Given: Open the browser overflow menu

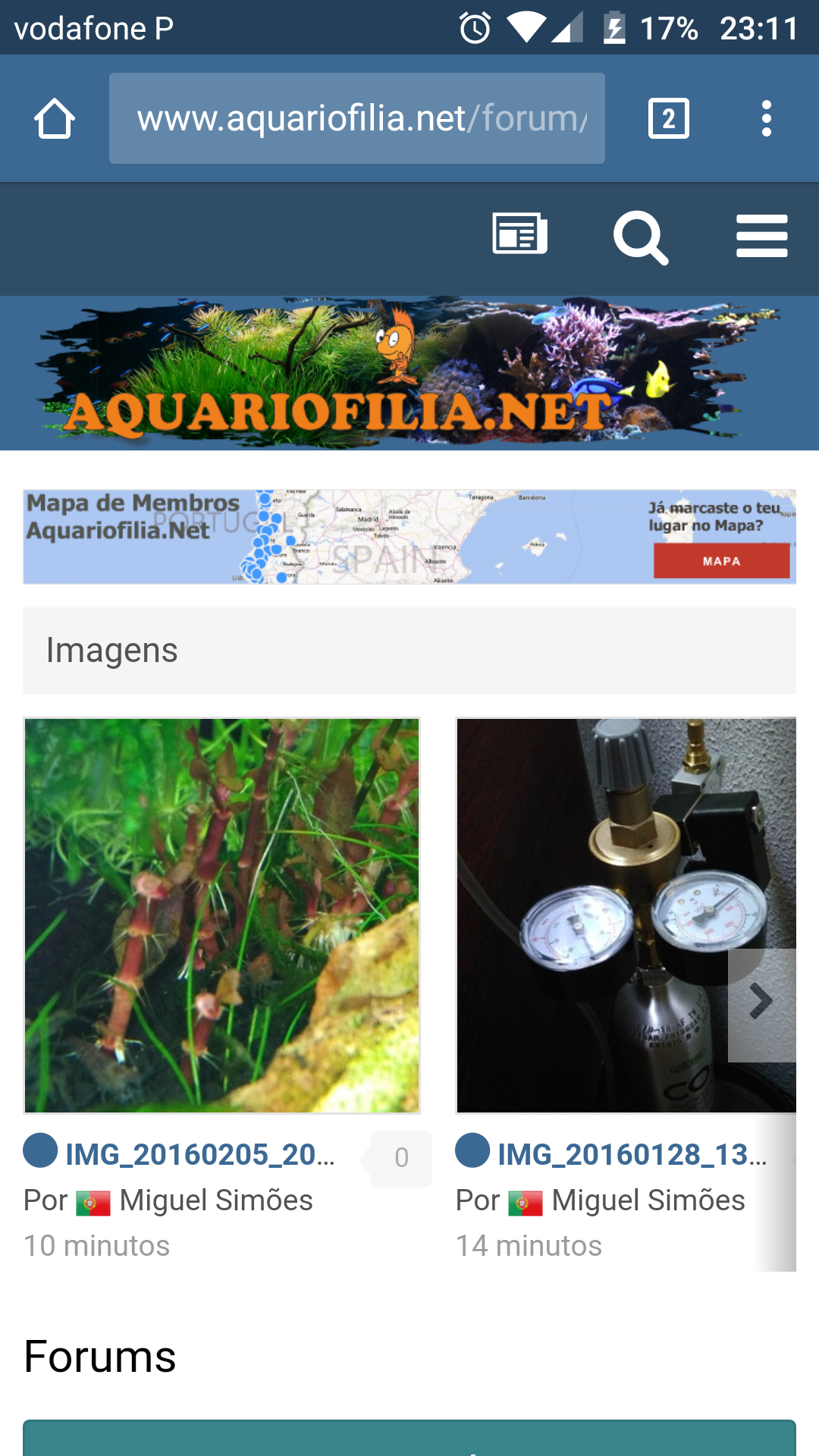Looking at the screenshot, I should [766, 119].
